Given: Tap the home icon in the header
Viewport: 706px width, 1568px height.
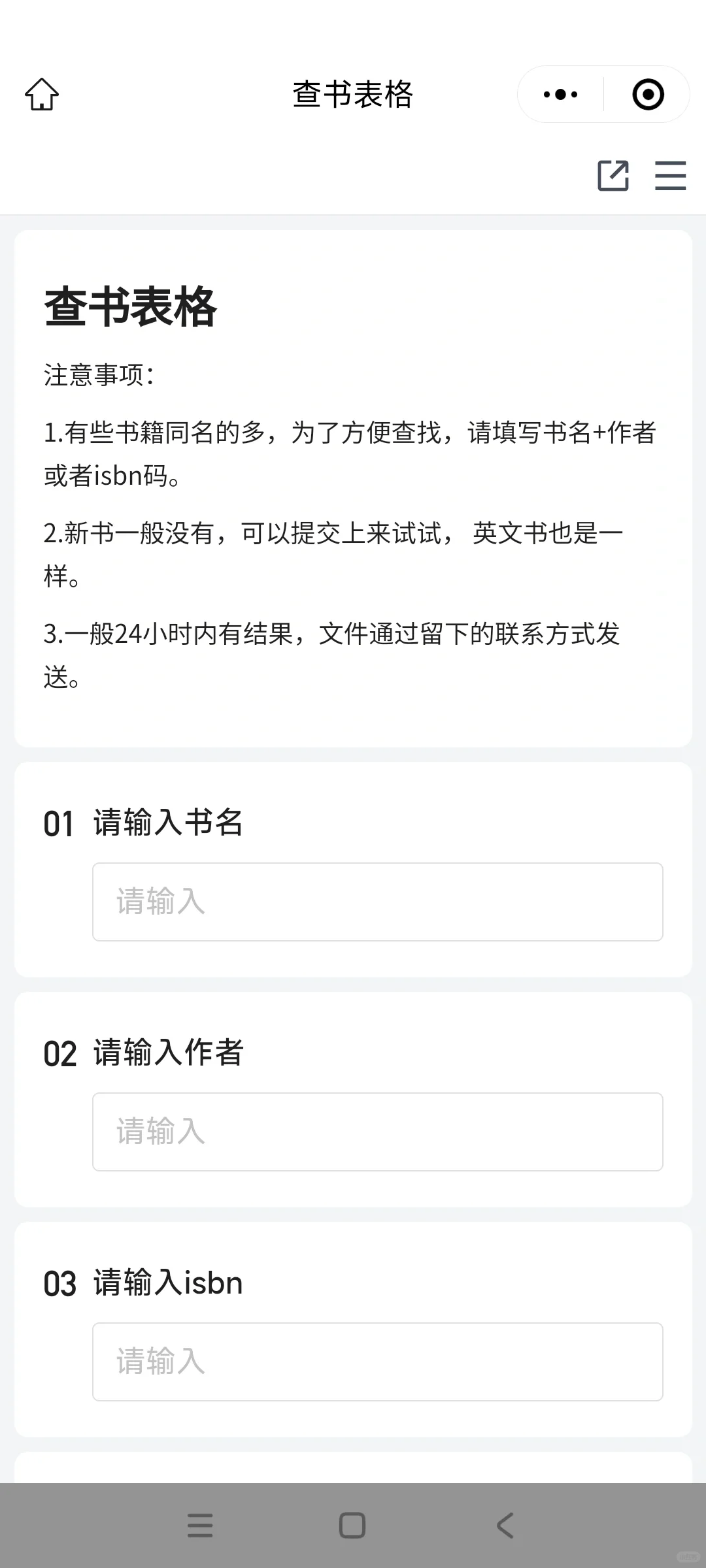Looking at the screenshot, I should pos(42,94).
